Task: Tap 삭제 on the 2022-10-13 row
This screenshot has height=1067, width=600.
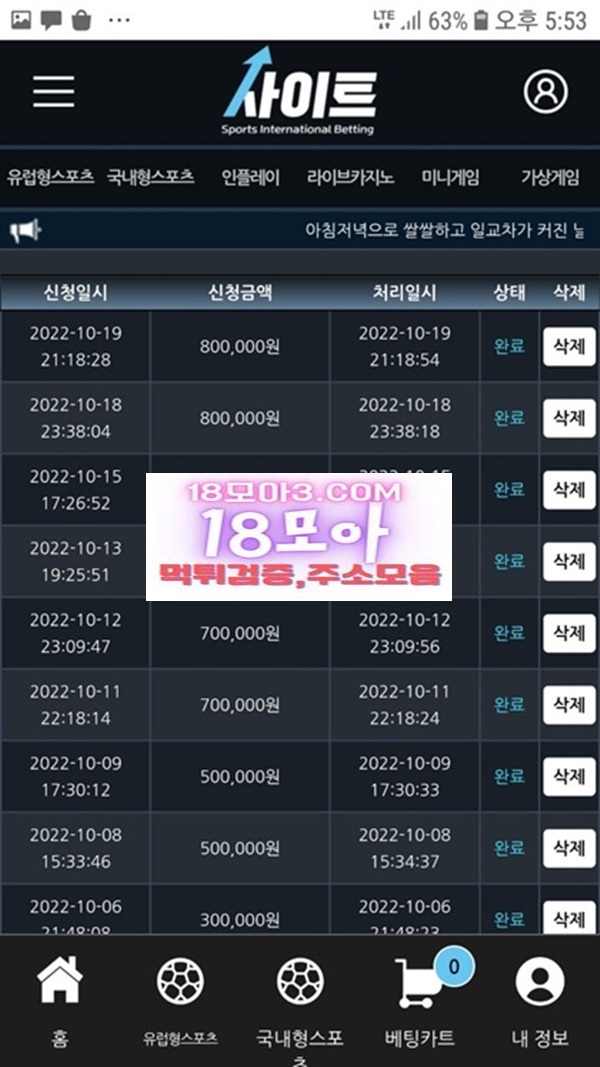Action: [x=569, y=562]
